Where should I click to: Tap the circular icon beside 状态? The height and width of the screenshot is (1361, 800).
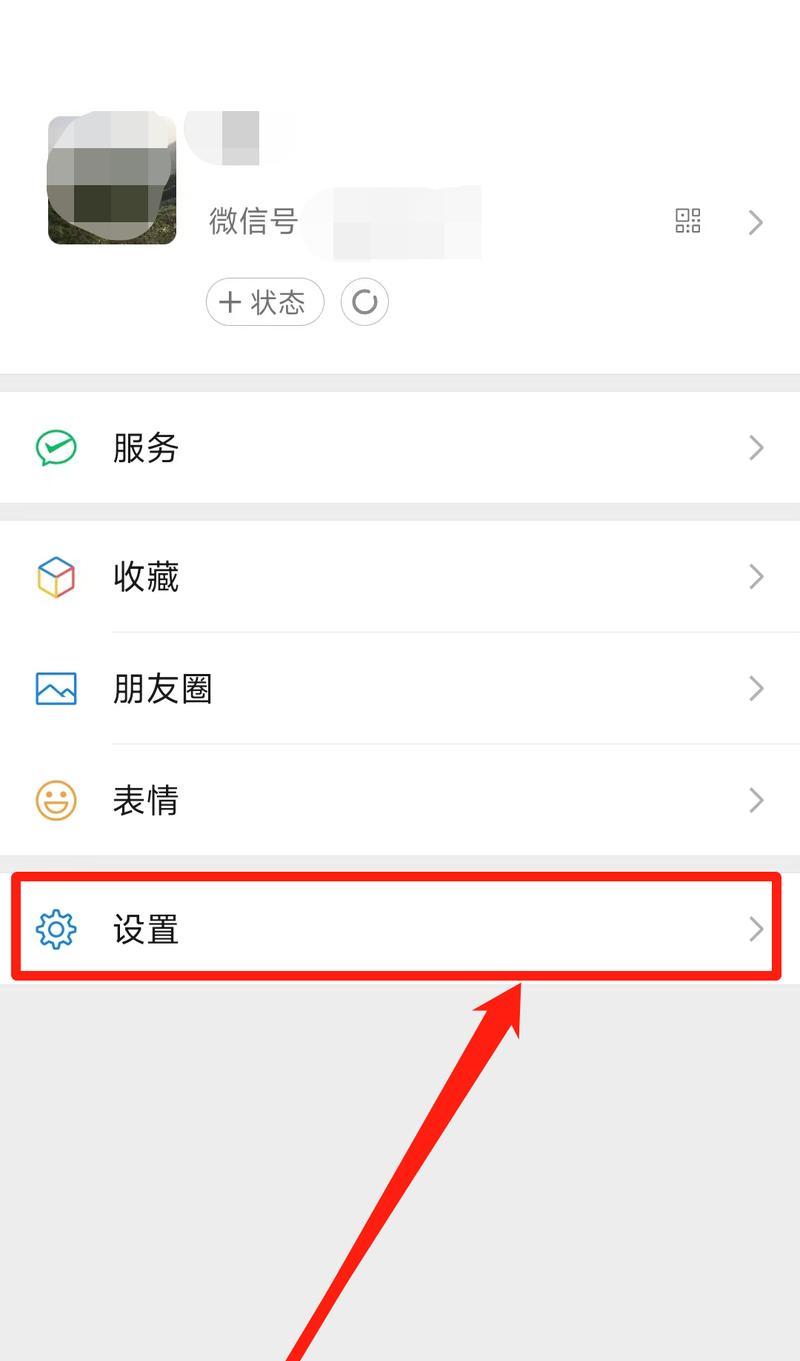364,302
